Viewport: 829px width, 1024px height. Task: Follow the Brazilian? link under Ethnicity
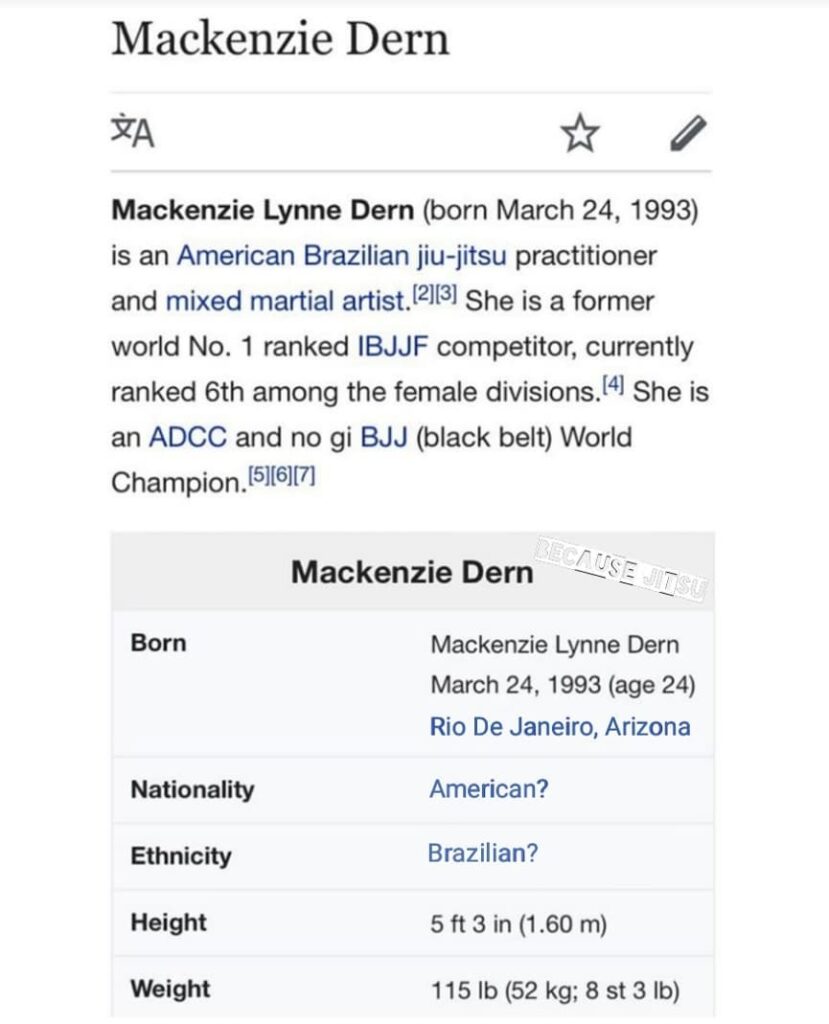point(483,854)
